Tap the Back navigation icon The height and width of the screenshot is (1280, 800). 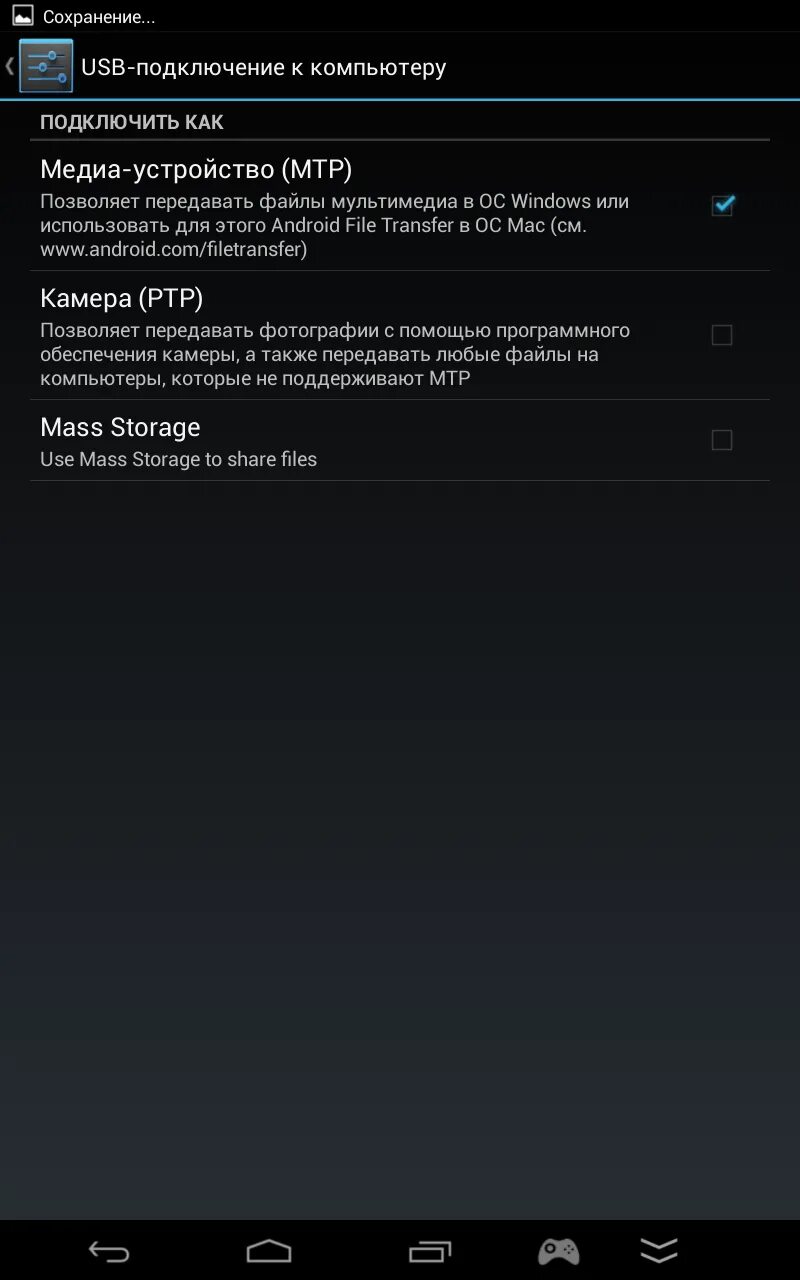[110, 1250]
